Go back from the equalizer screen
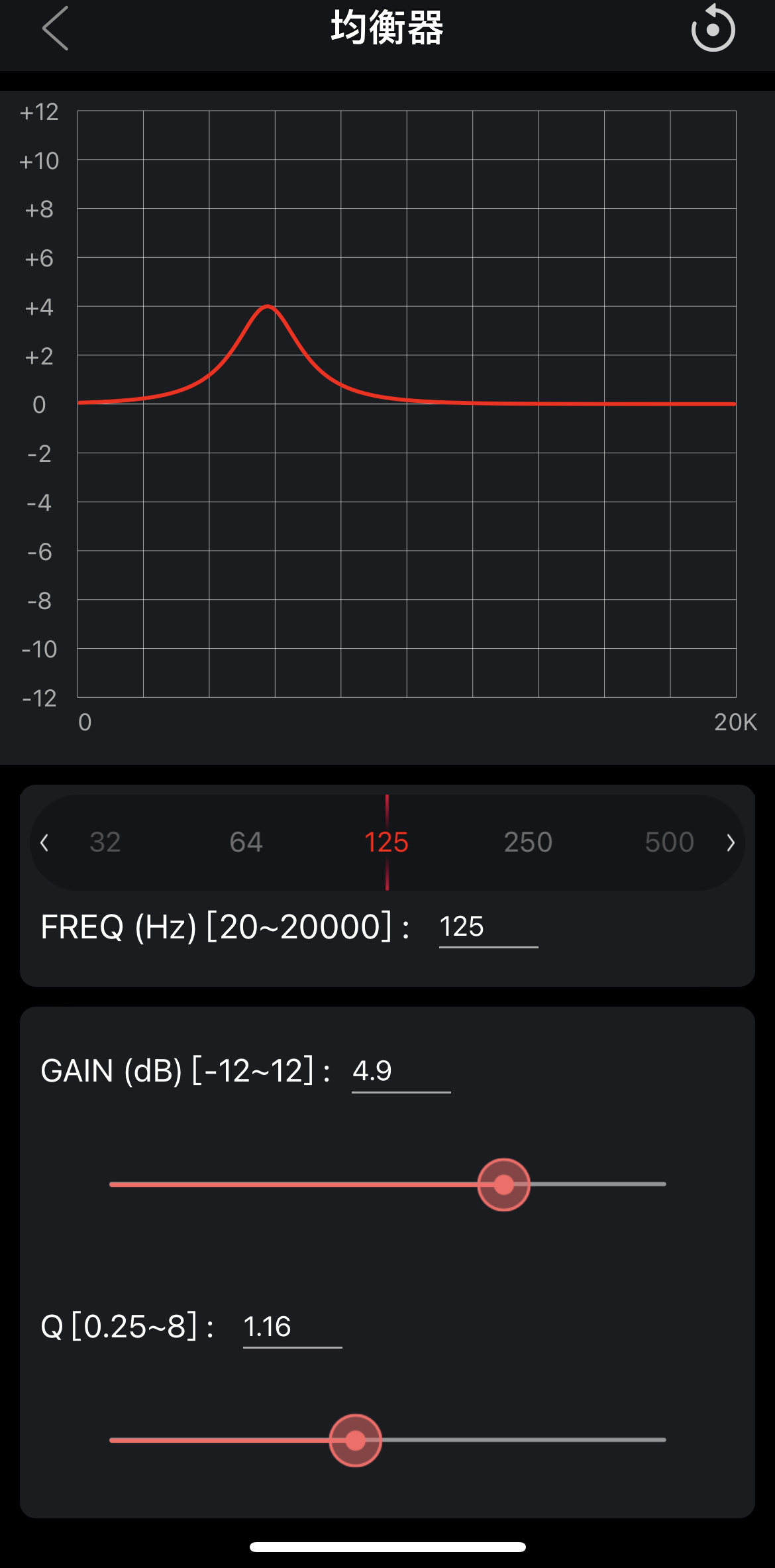Screen dimensions: 775x1568 point(56,28)
